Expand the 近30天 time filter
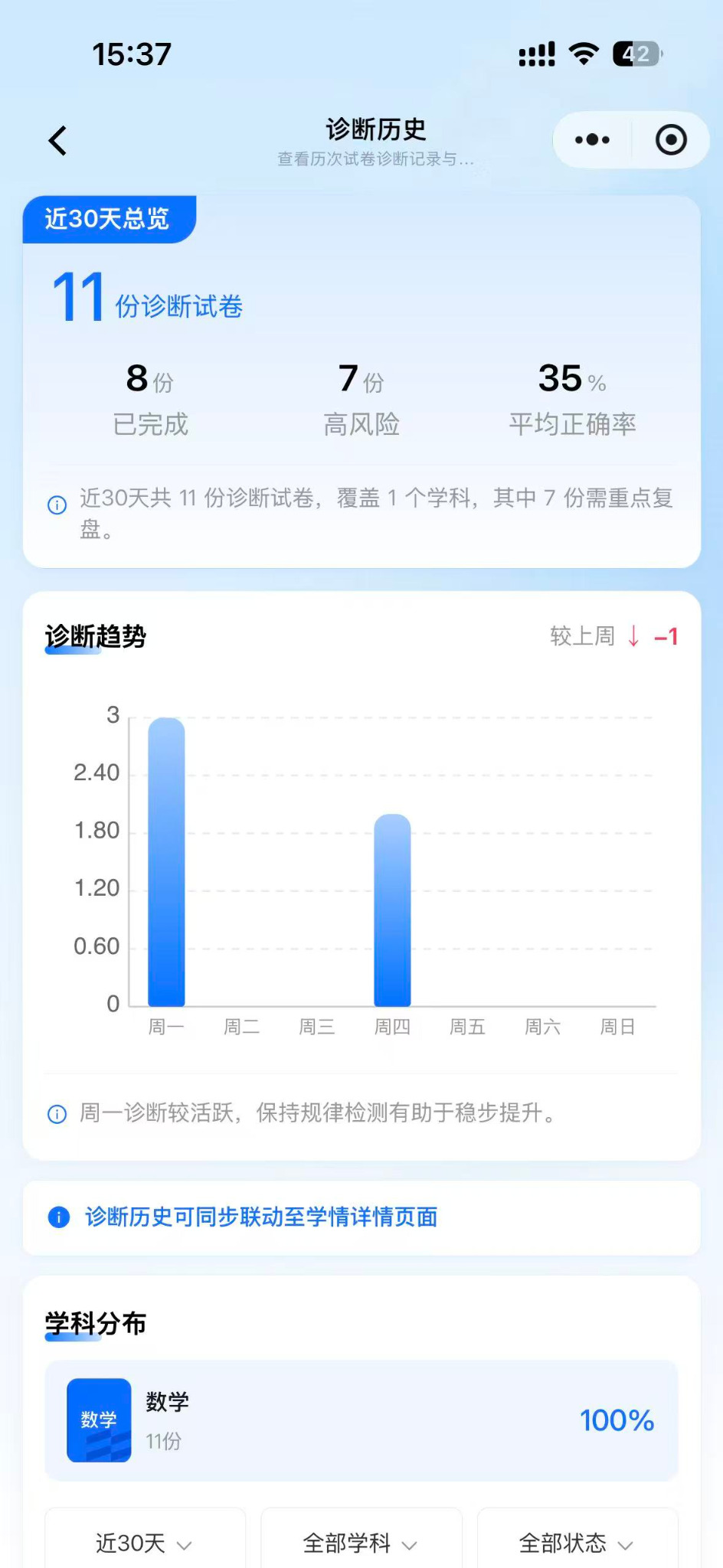The width and height of the screenshot is (723, 1568). [x=145, y=1542]
